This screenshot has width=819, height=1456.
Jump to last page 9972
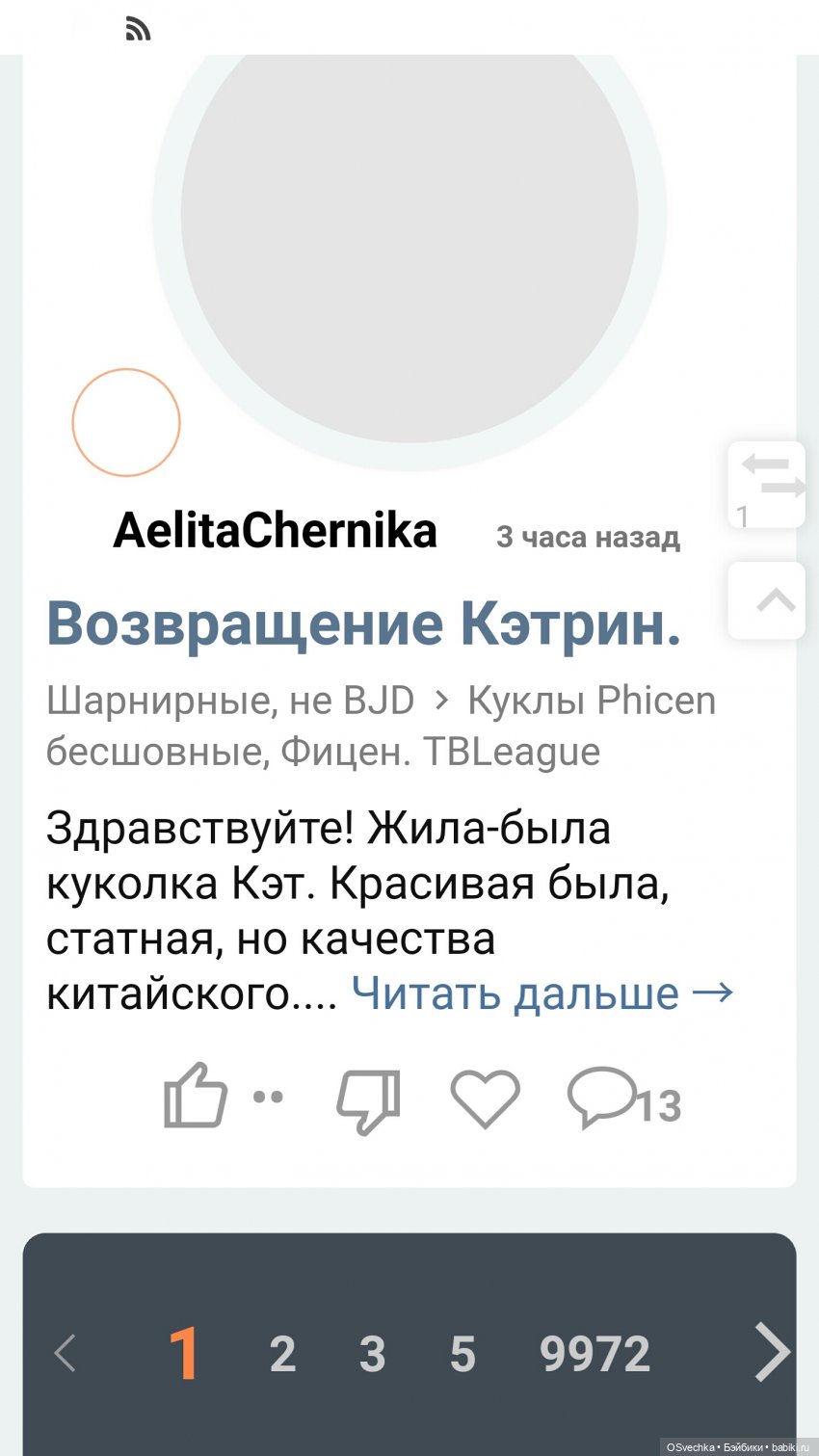pos(594,1354)
